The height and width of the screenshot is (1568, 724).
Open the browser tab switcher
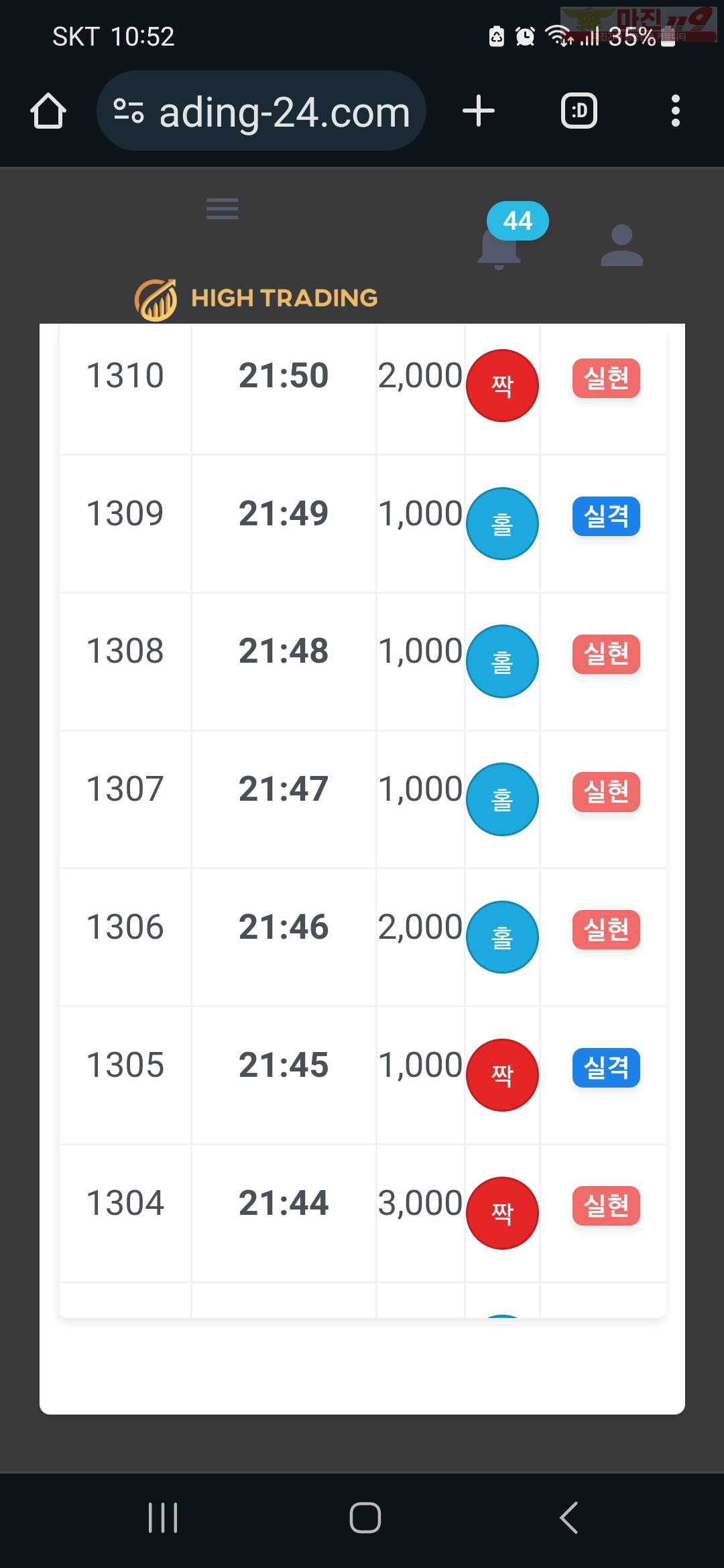579,111
